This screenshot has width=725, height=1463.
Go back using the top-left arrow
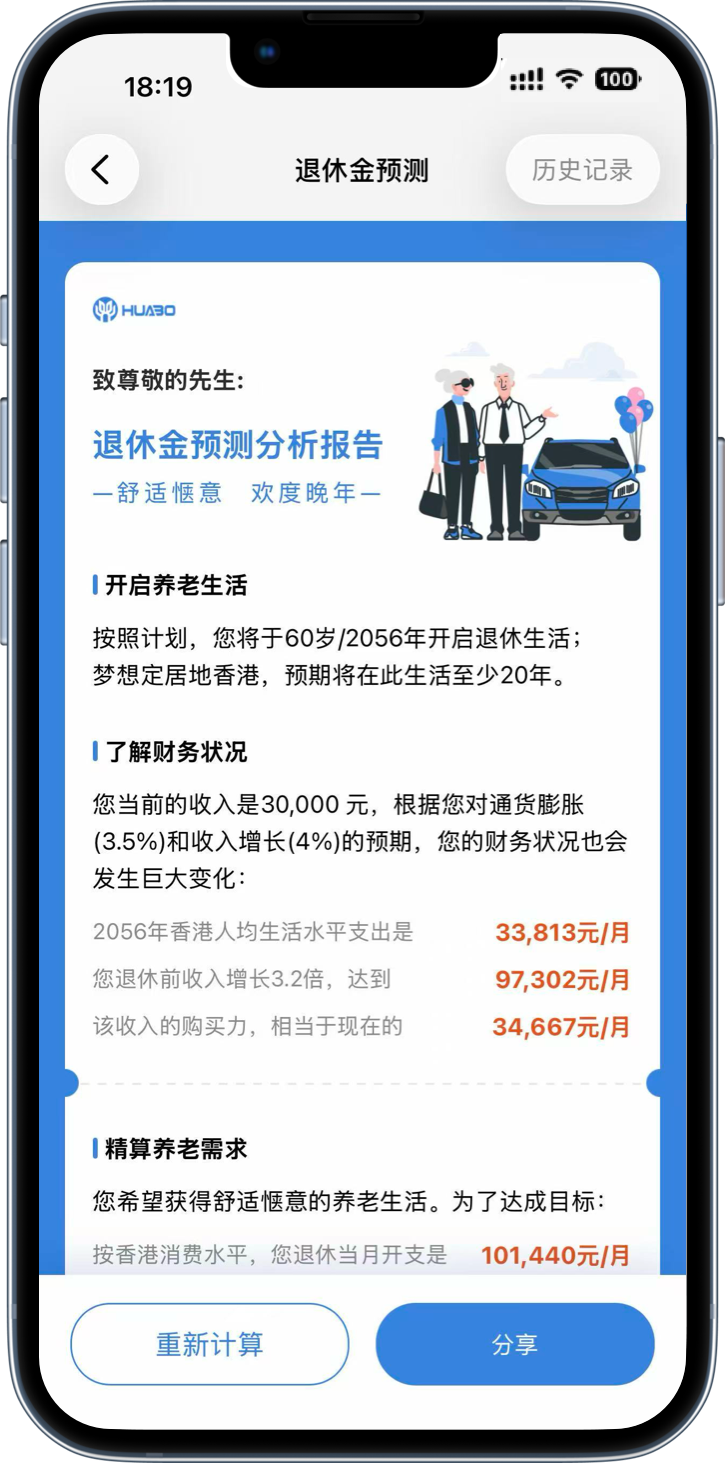click(x=101, y=170)
